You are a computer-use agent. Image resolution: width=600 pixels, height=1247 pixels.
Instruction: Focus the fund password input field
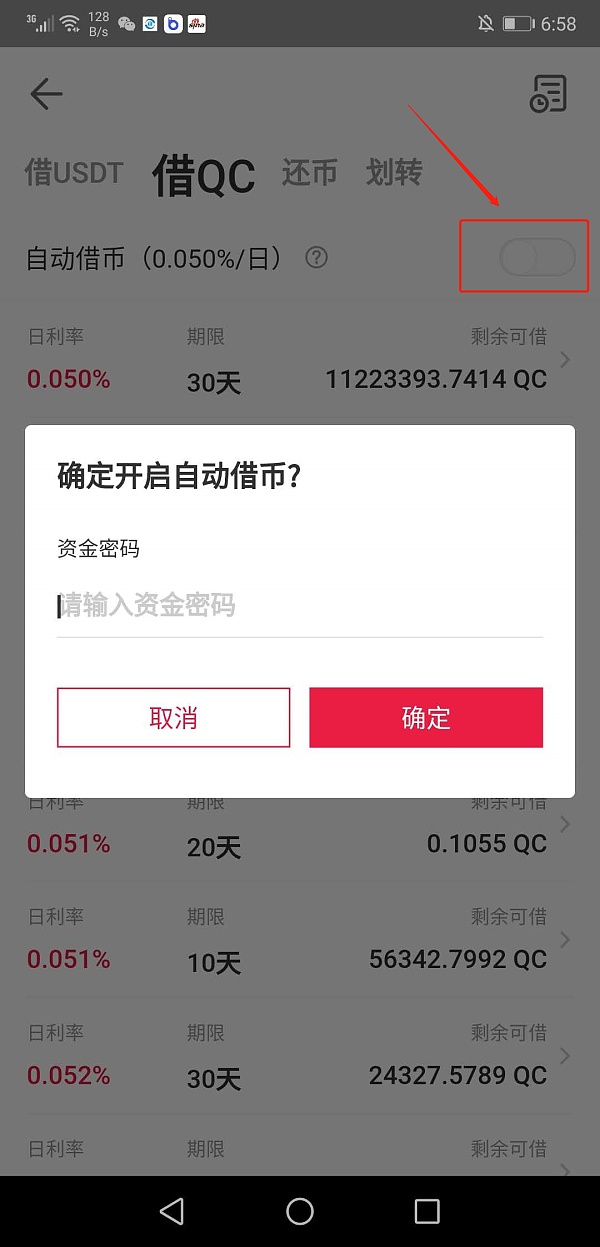(x=300, y=606)
